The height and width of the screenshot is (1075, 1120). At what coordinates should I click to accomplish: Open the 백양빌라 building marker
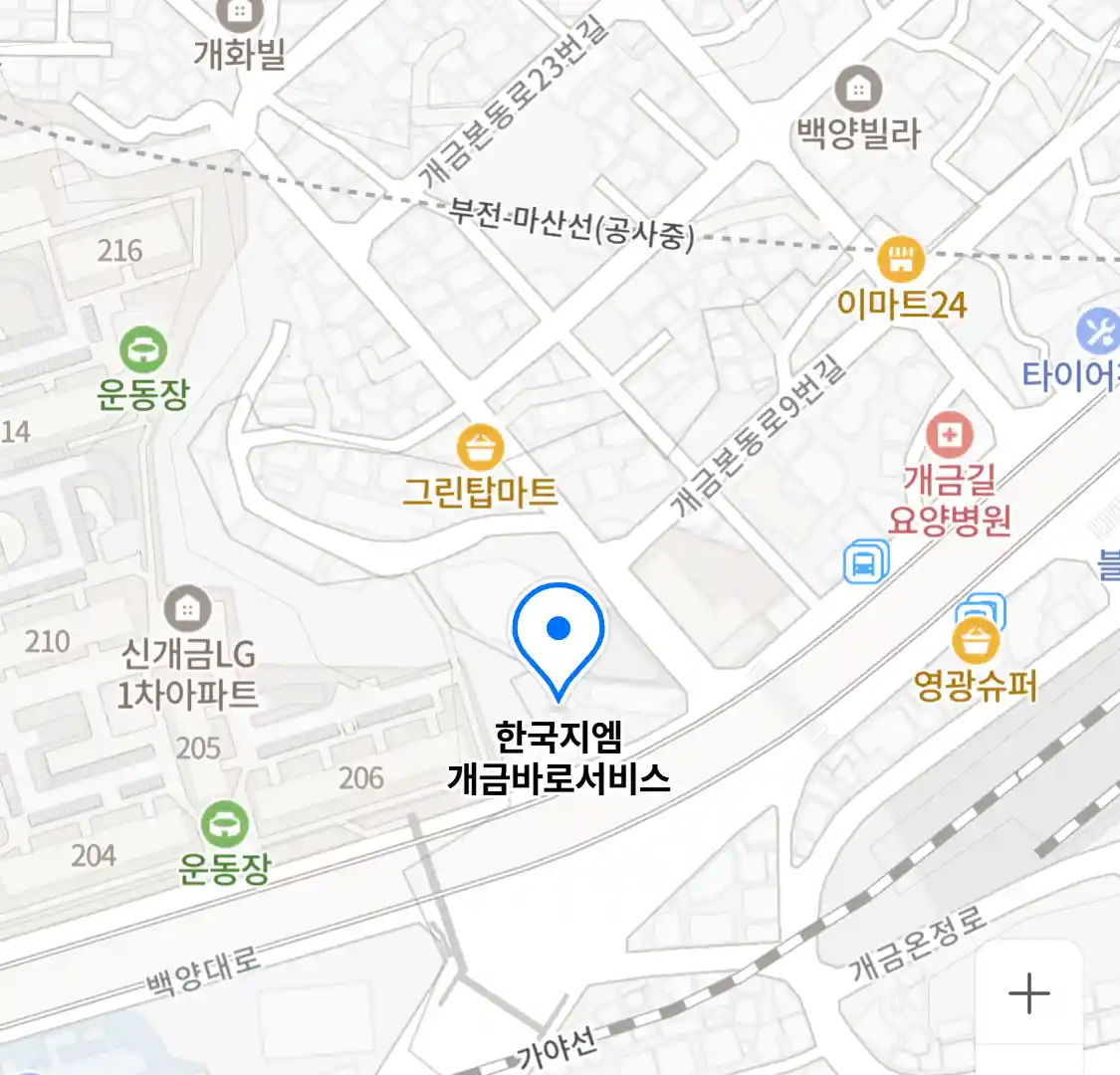pos(857,90)
